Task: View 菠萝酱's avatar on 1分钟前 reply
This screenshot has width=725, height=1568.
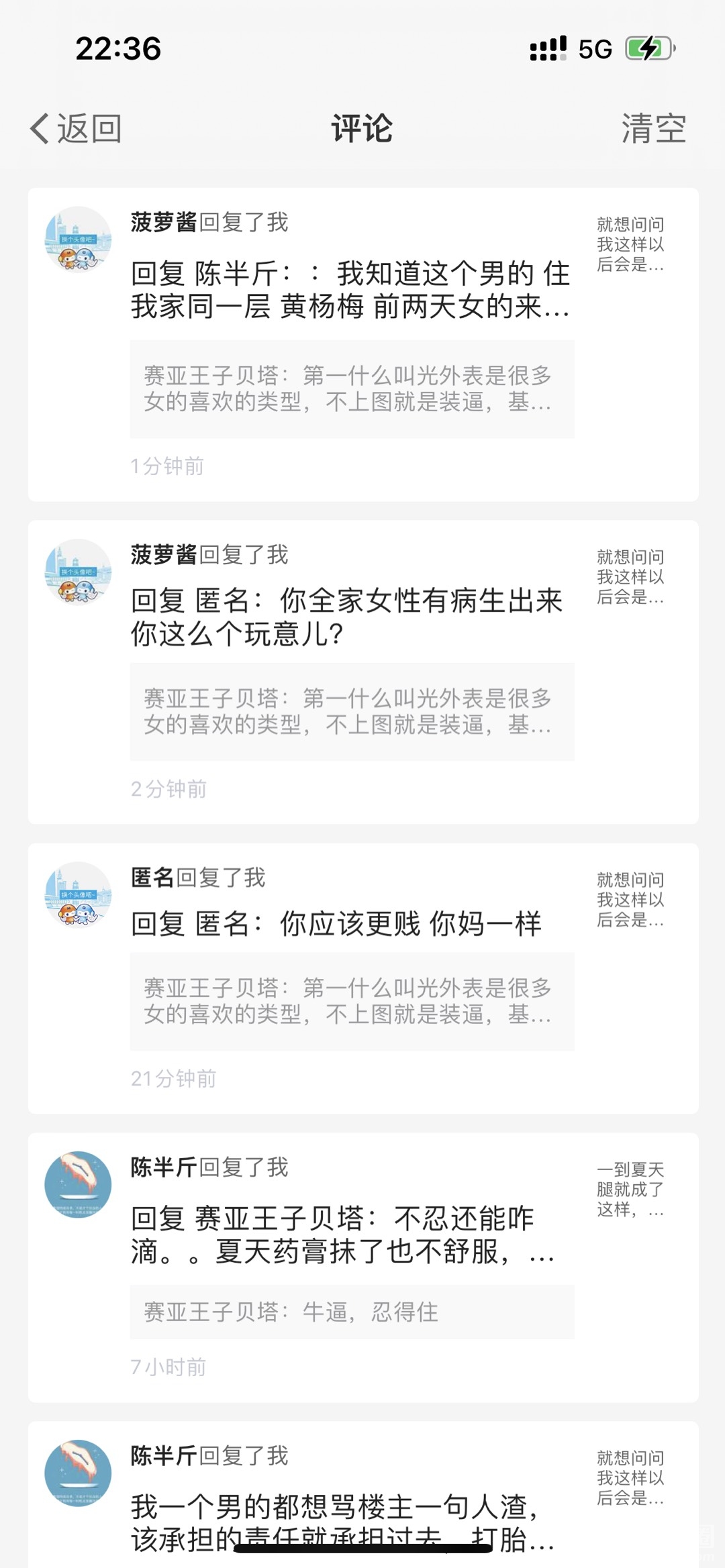Action: [78, 240]
